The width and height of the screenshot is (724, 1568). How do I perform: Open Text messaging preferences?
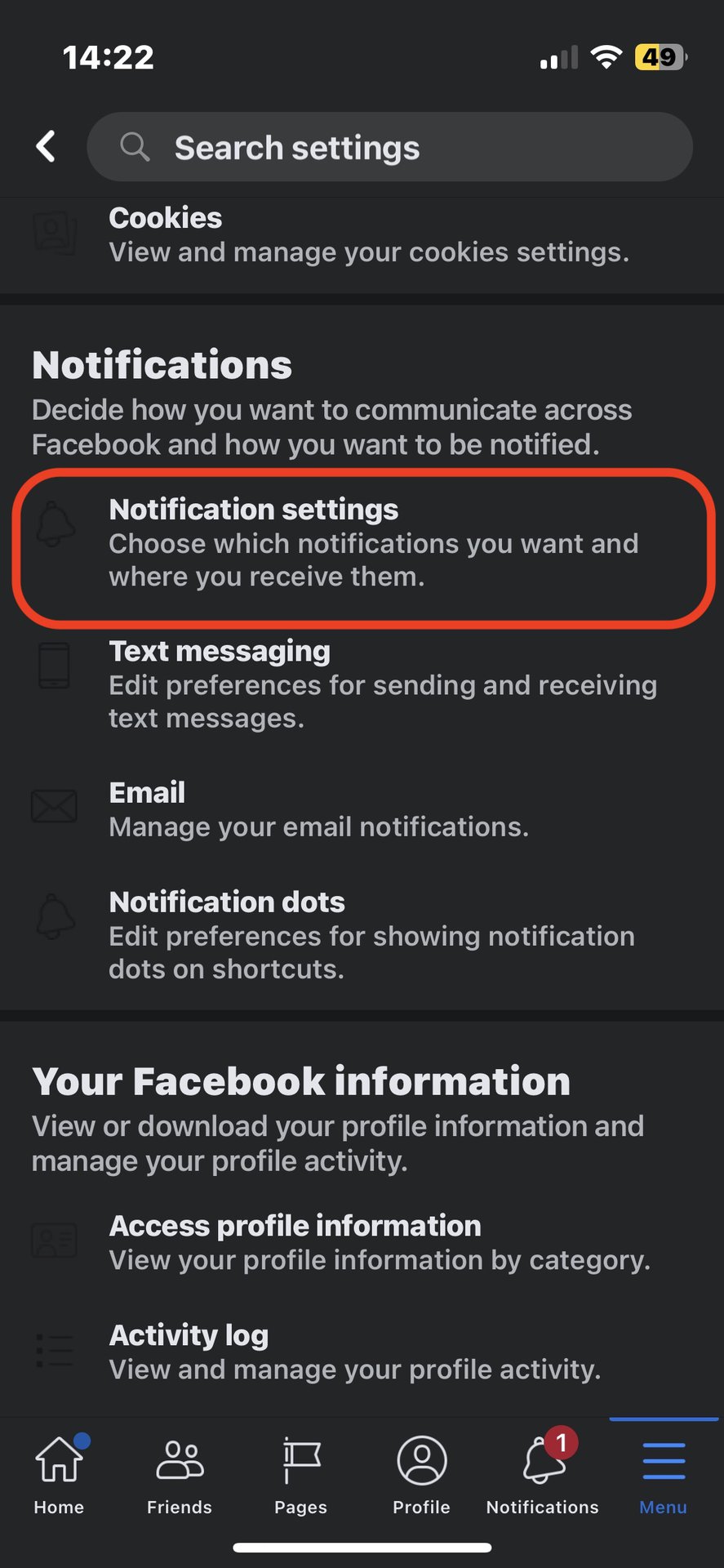pos(362,684)
